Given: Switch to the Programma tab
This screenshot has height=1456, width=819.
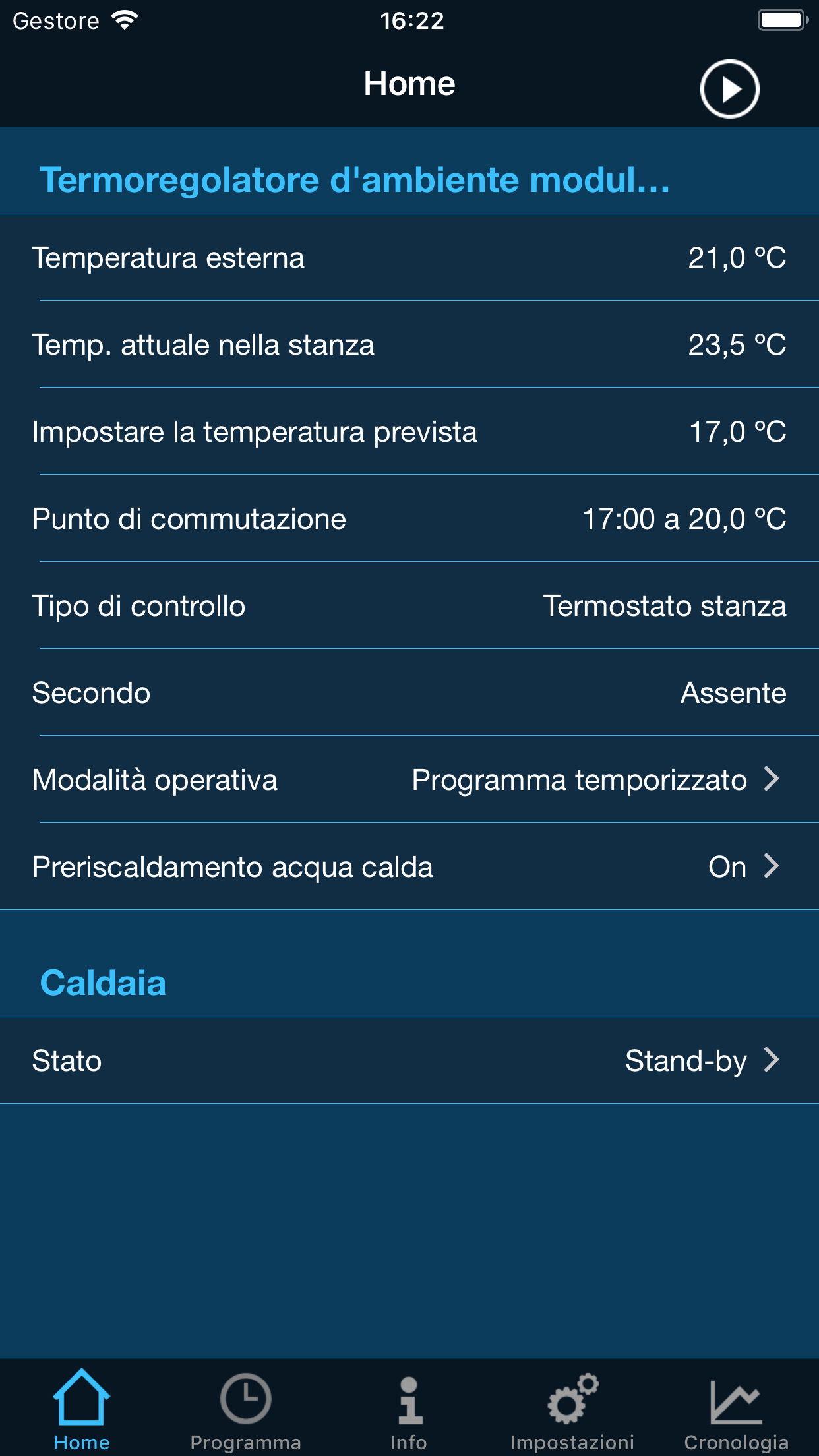Looking at the screenshot, I should tap(245, 1411).
